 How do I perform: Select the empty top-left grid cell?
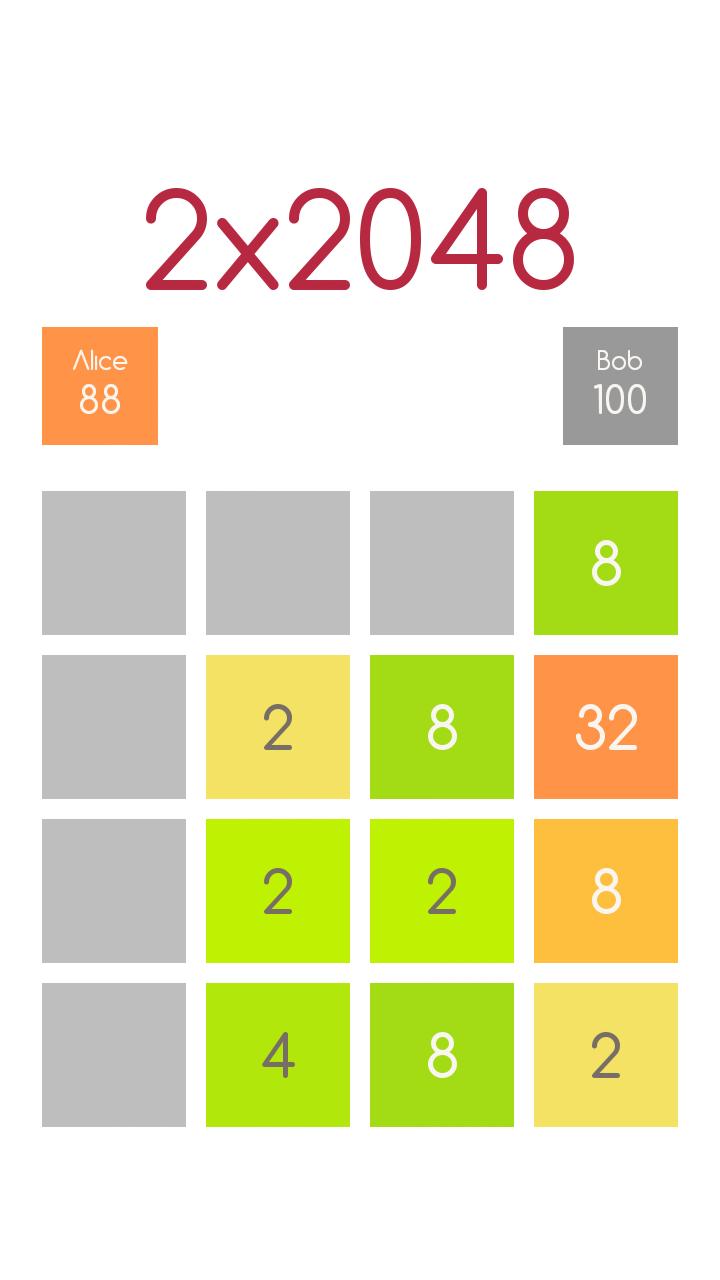point(114,563)
